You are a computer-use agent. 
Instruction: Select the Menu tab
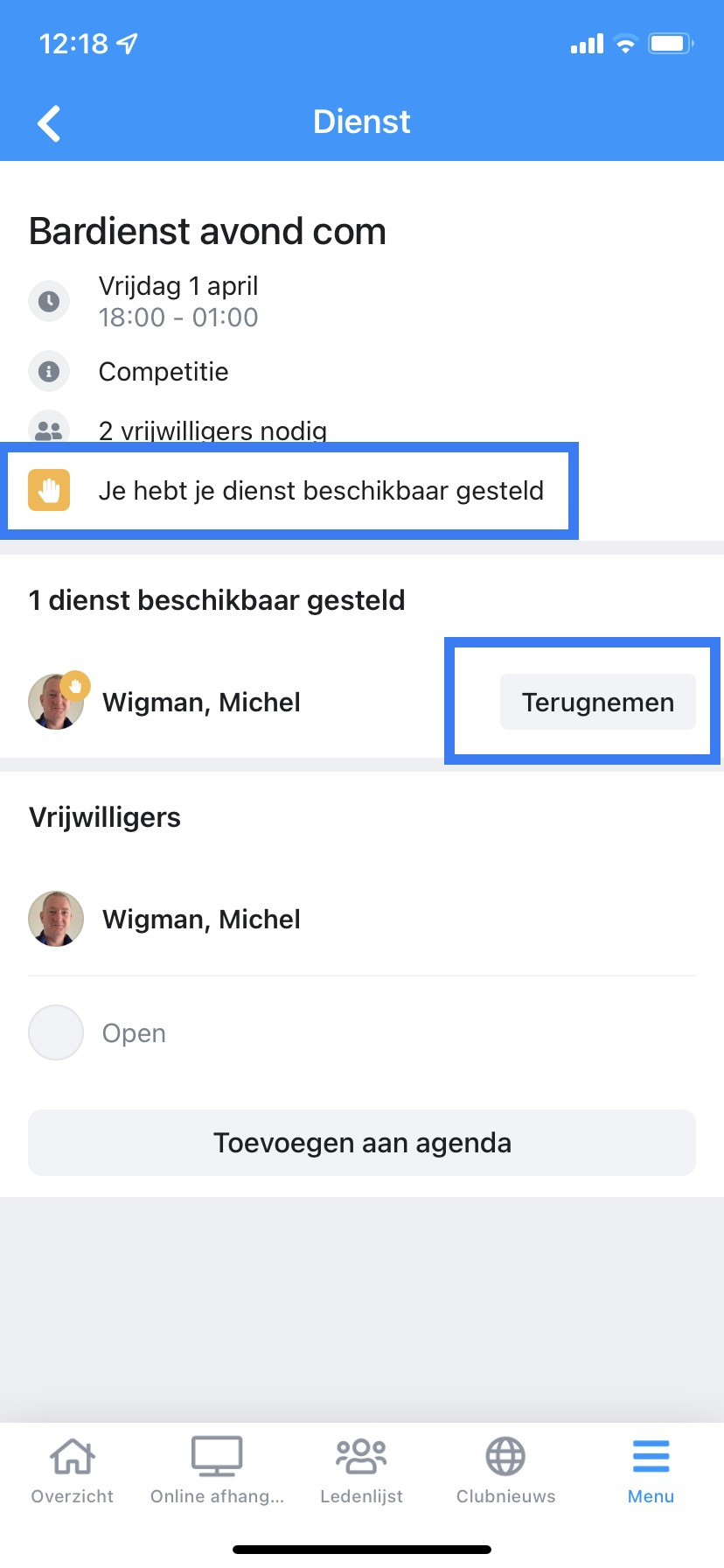point(651,1471)
